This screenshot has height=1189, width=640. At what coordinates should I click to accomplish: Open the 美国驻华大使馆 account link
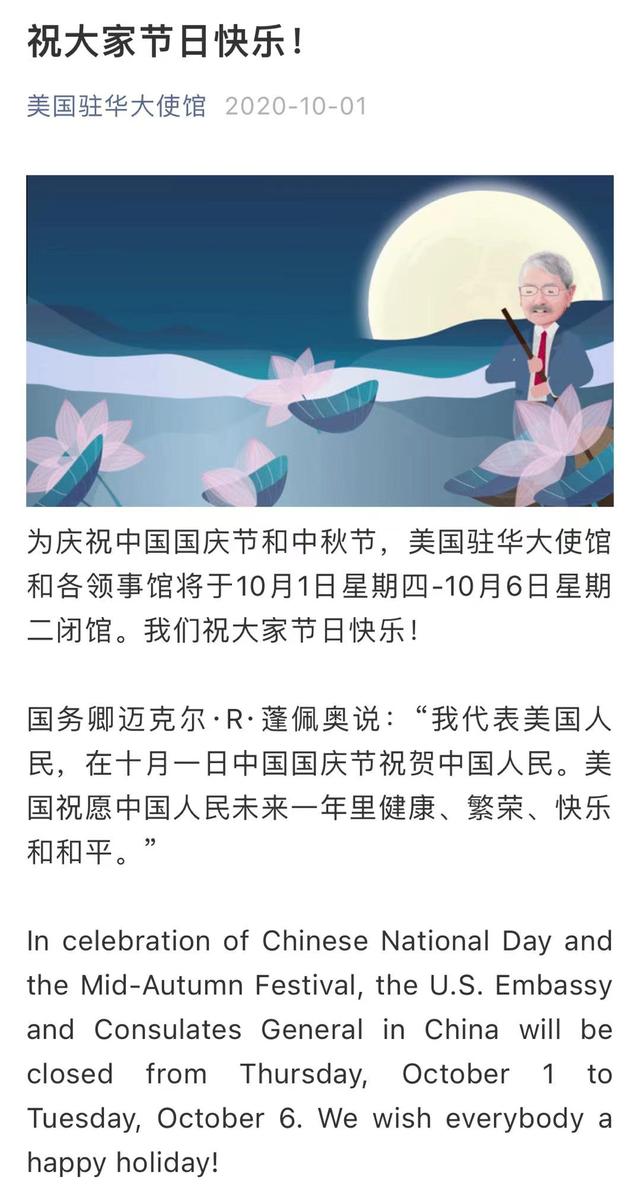click(x=116, y=106)
